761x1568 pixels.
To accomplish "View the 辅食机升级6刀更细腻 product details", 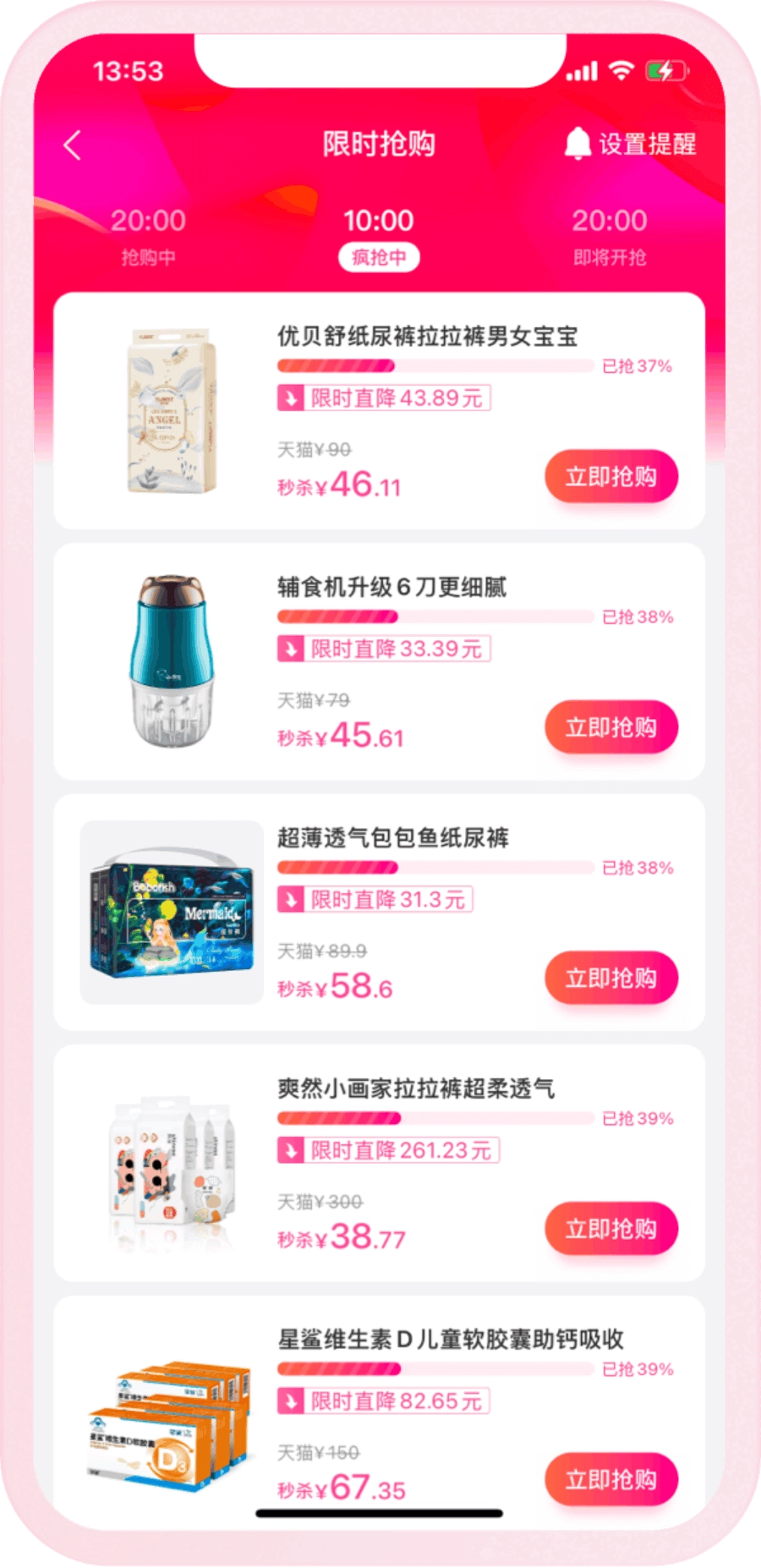I will pyautogui.click(x=391, y=587).
